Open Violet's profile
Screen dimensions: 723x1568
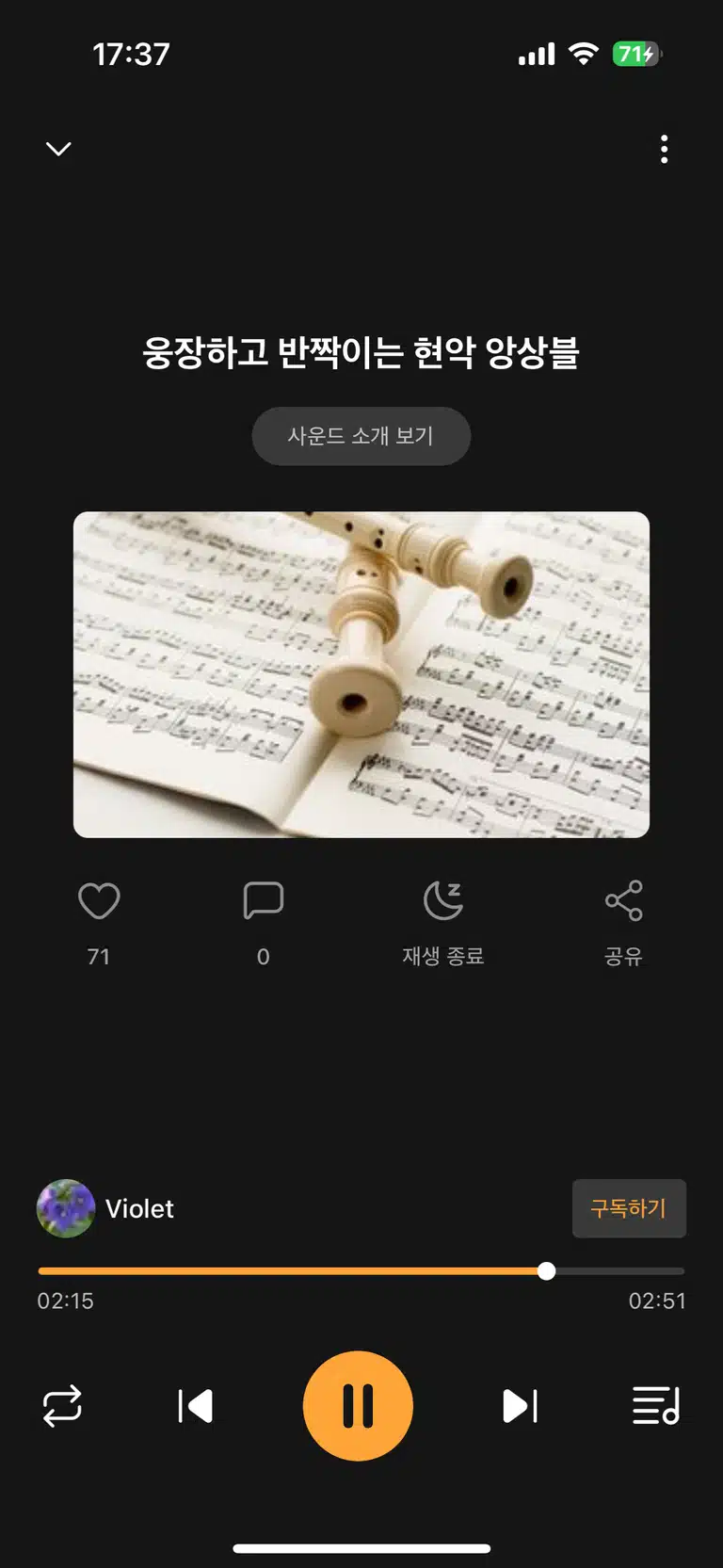coord(105,1208)
